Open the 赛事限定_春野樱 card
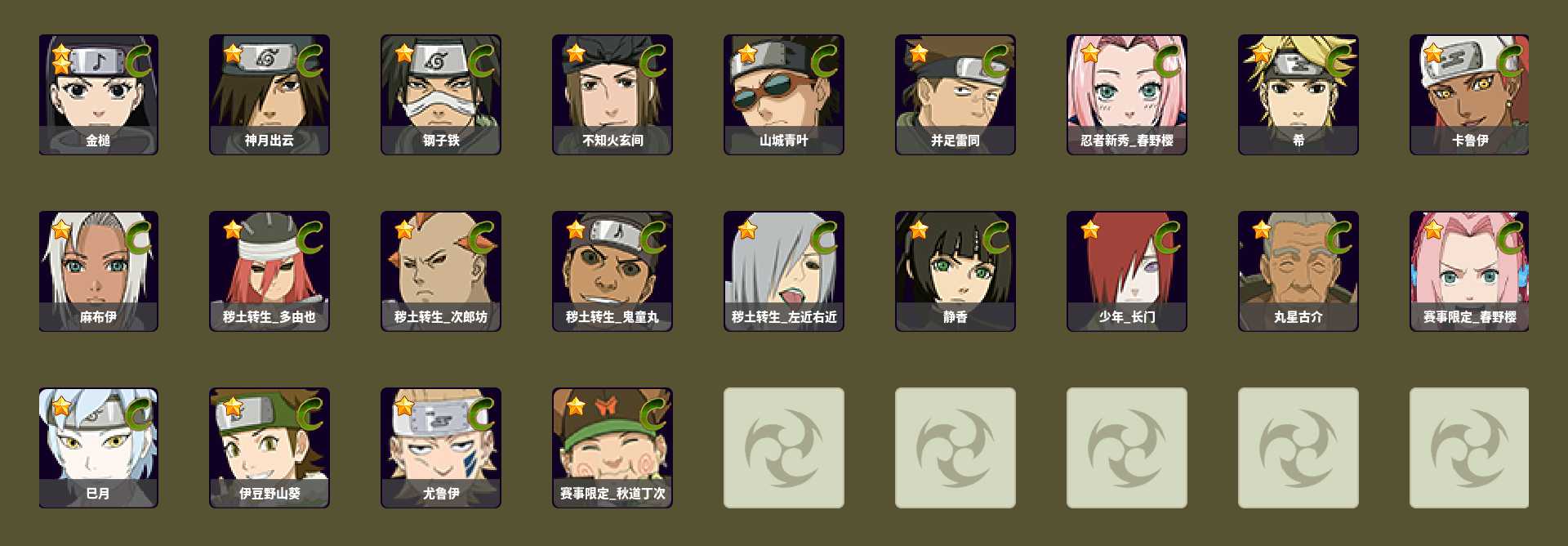 point(1469,271)
